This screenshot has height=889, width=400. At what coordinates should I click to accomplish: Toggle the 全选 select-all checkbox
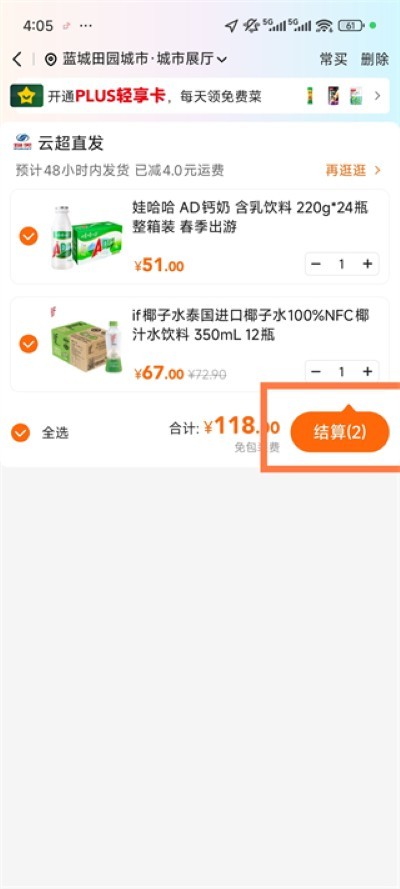(20, 433)
